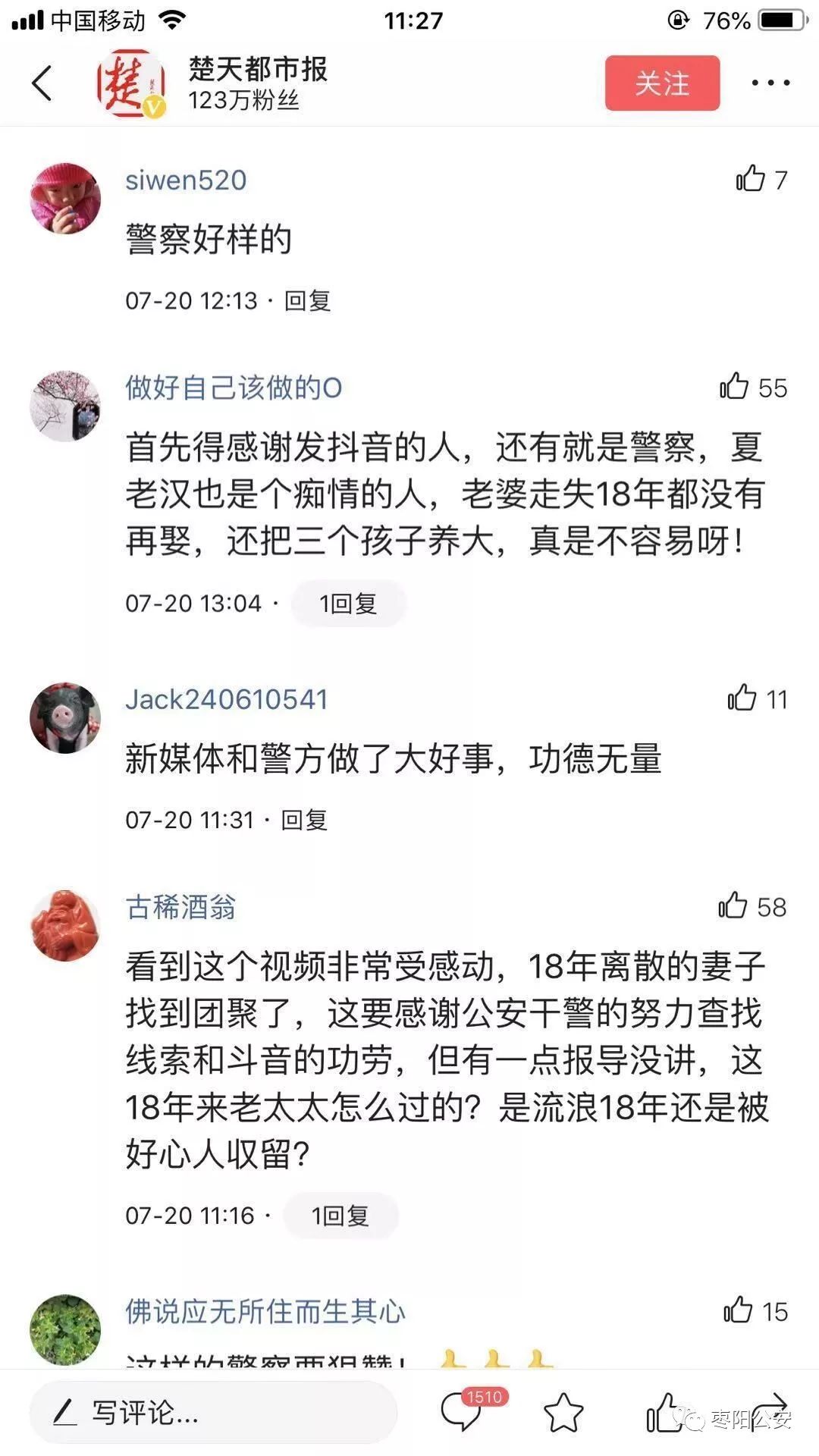
Task: Like Jack240610541's comment
Action: [742, 698]
